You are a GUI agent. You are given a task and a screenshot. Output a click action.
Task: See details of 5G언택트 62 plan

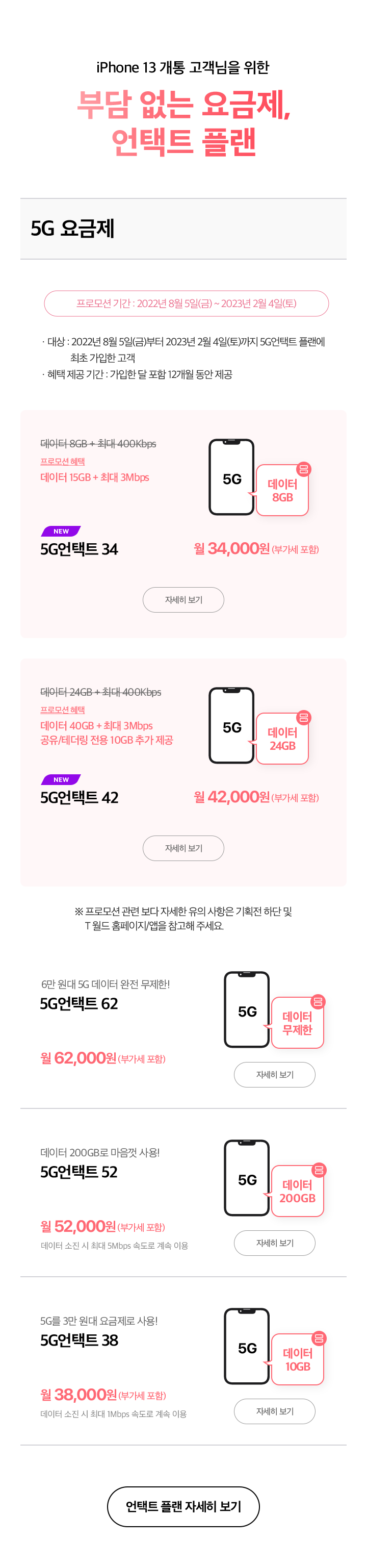275,1074
